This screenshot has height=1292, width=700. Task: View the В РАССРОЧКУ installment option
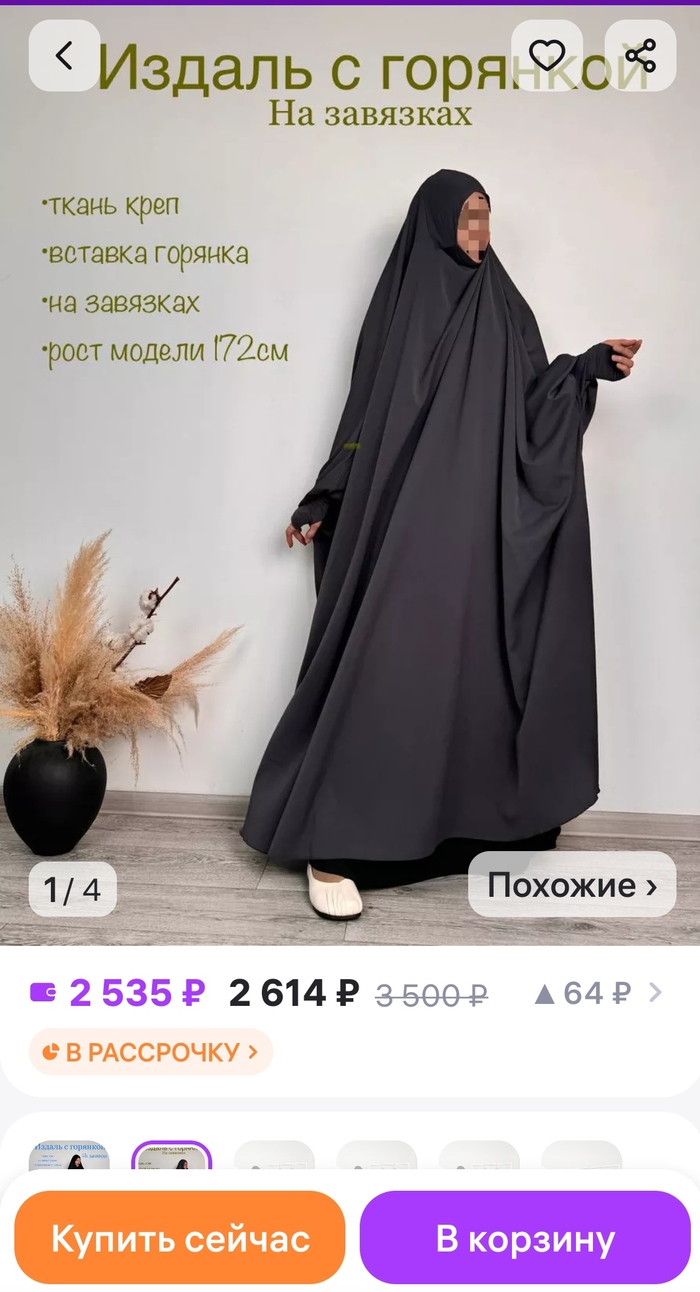[151, 1052]
